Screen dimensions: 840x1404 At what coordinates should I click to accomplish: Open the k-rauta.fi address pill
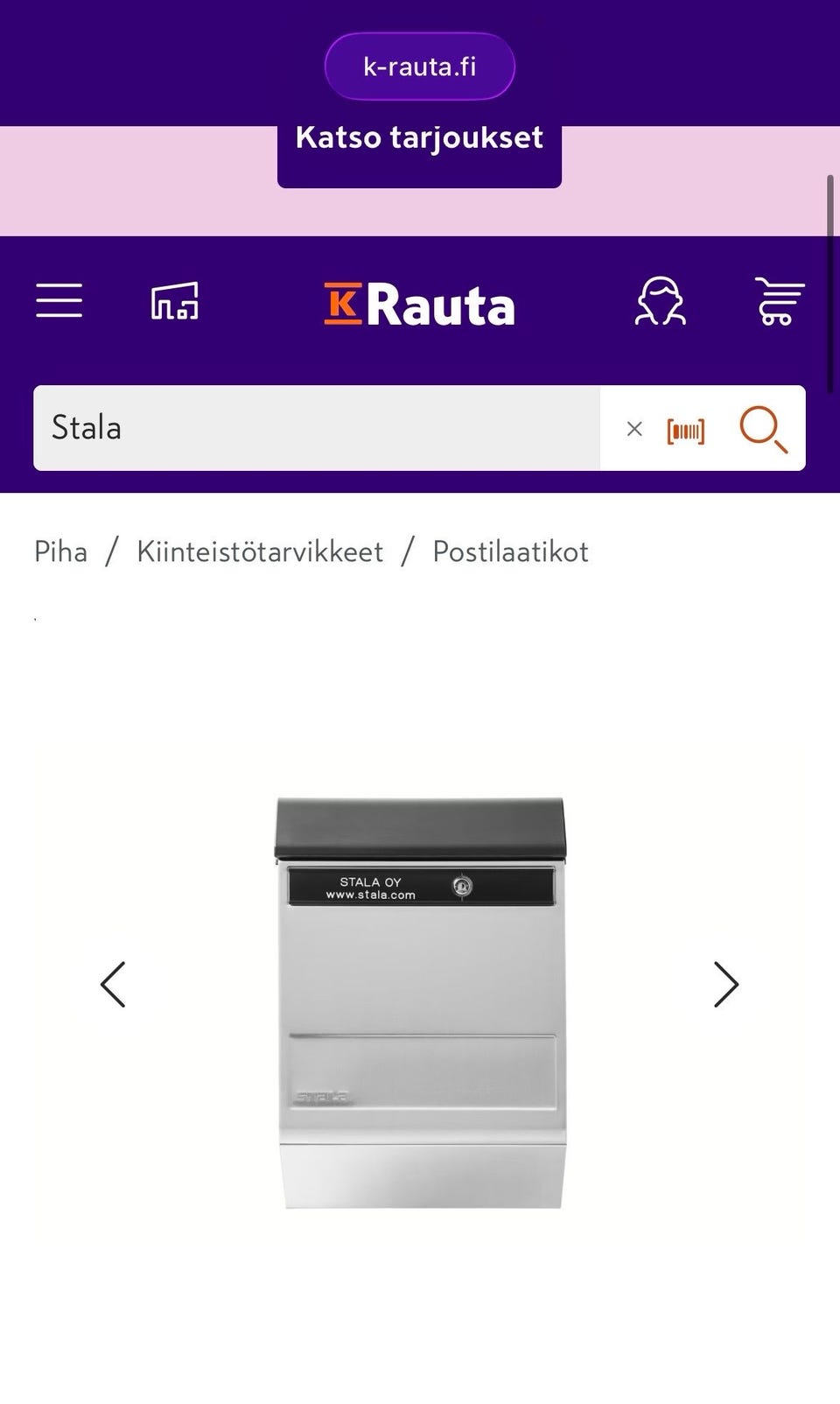(x=419, y=66)
